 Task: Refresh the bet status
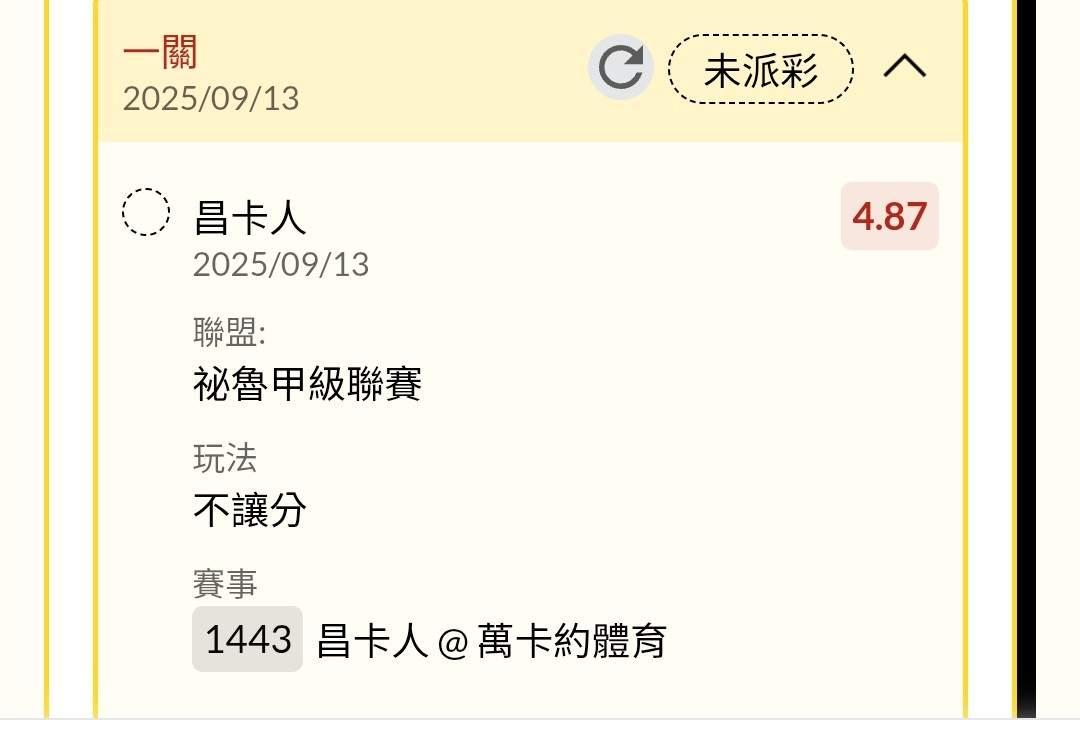[621, 67]
